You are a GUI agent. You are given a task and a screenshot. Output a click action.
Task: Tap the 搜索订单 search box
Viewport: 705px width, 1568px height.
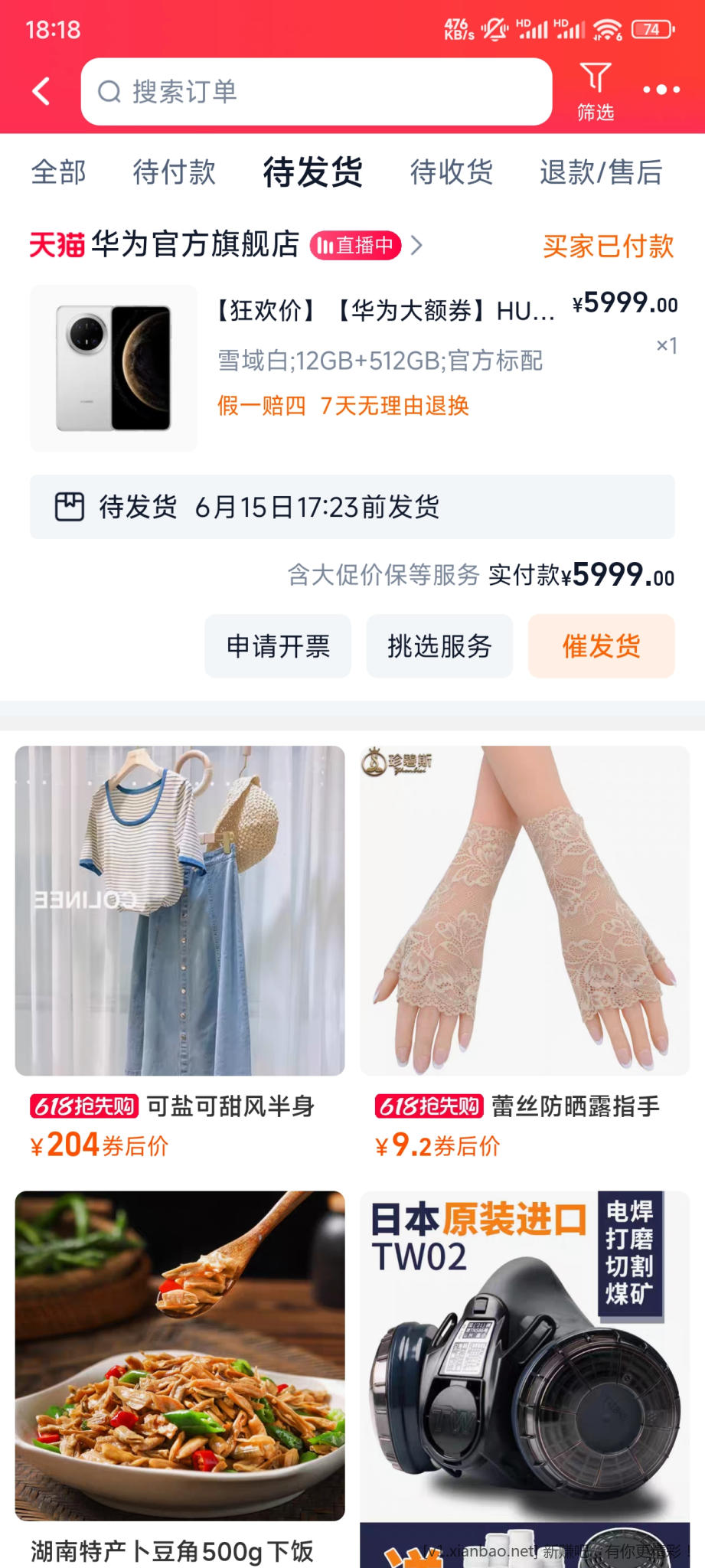click(316, 92)
